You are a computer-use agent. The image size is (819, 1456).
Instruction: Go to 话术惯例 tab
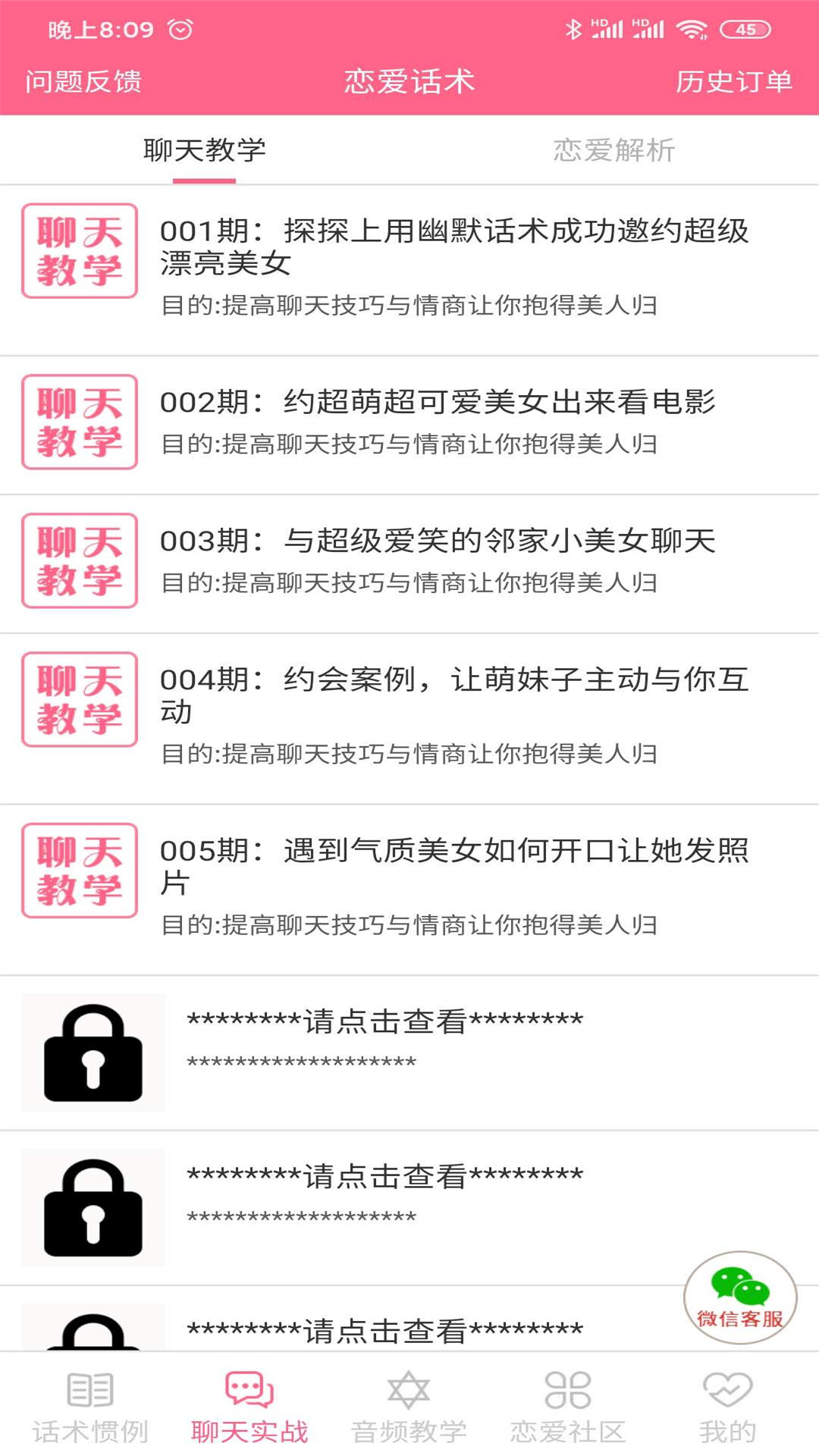(x=90, y=1407)
